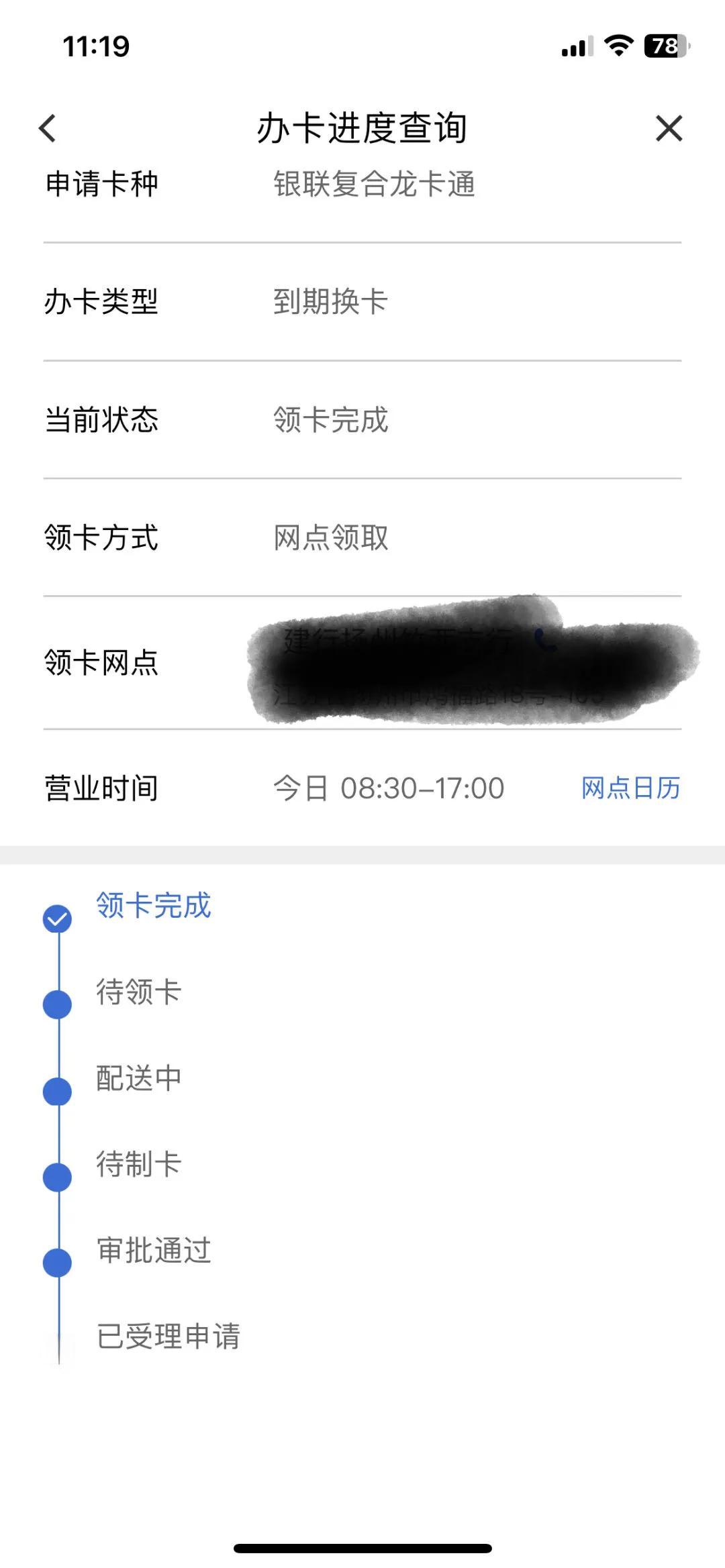725x1568 pixels.
Task: Tap the back arrow to return
Action: [x=48, y=127]
